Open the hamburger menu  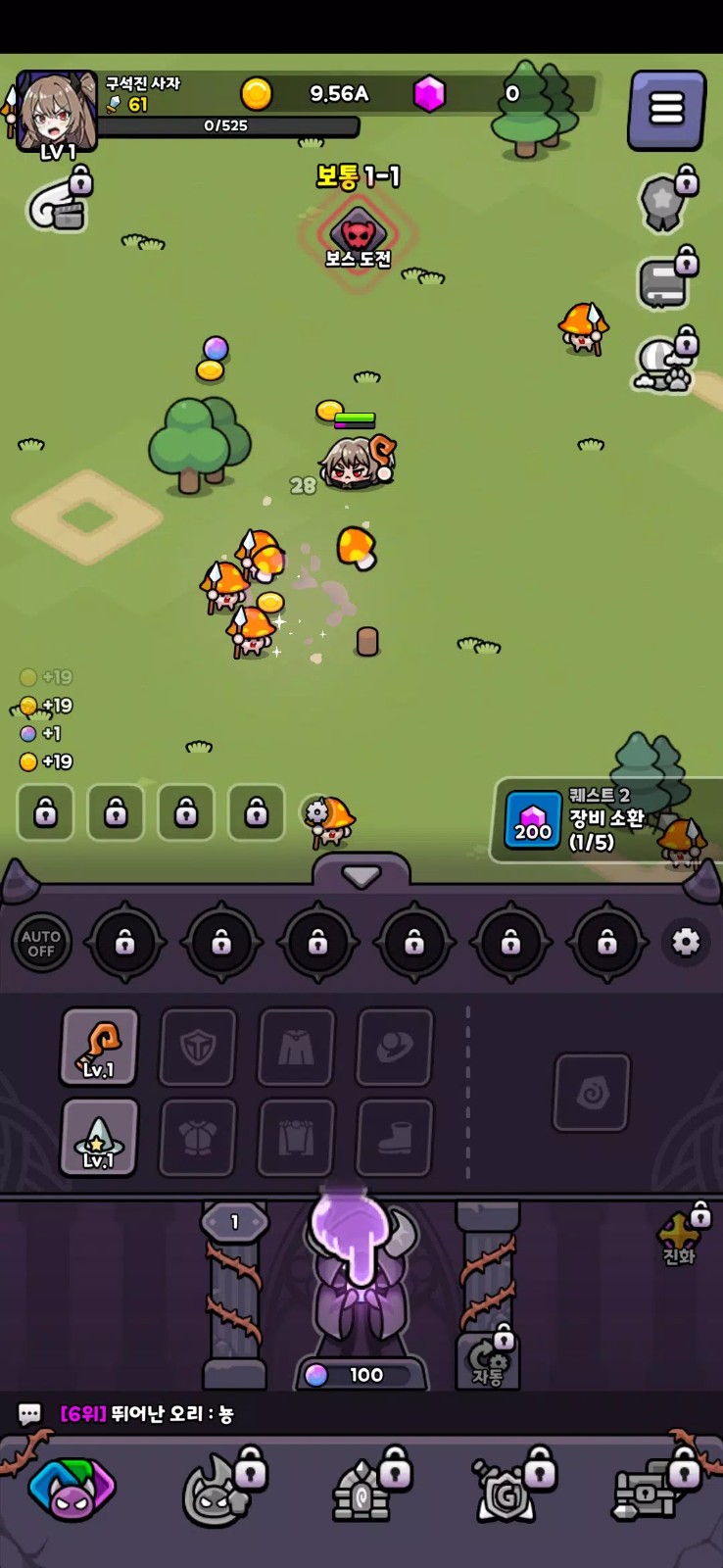point(666,109)
